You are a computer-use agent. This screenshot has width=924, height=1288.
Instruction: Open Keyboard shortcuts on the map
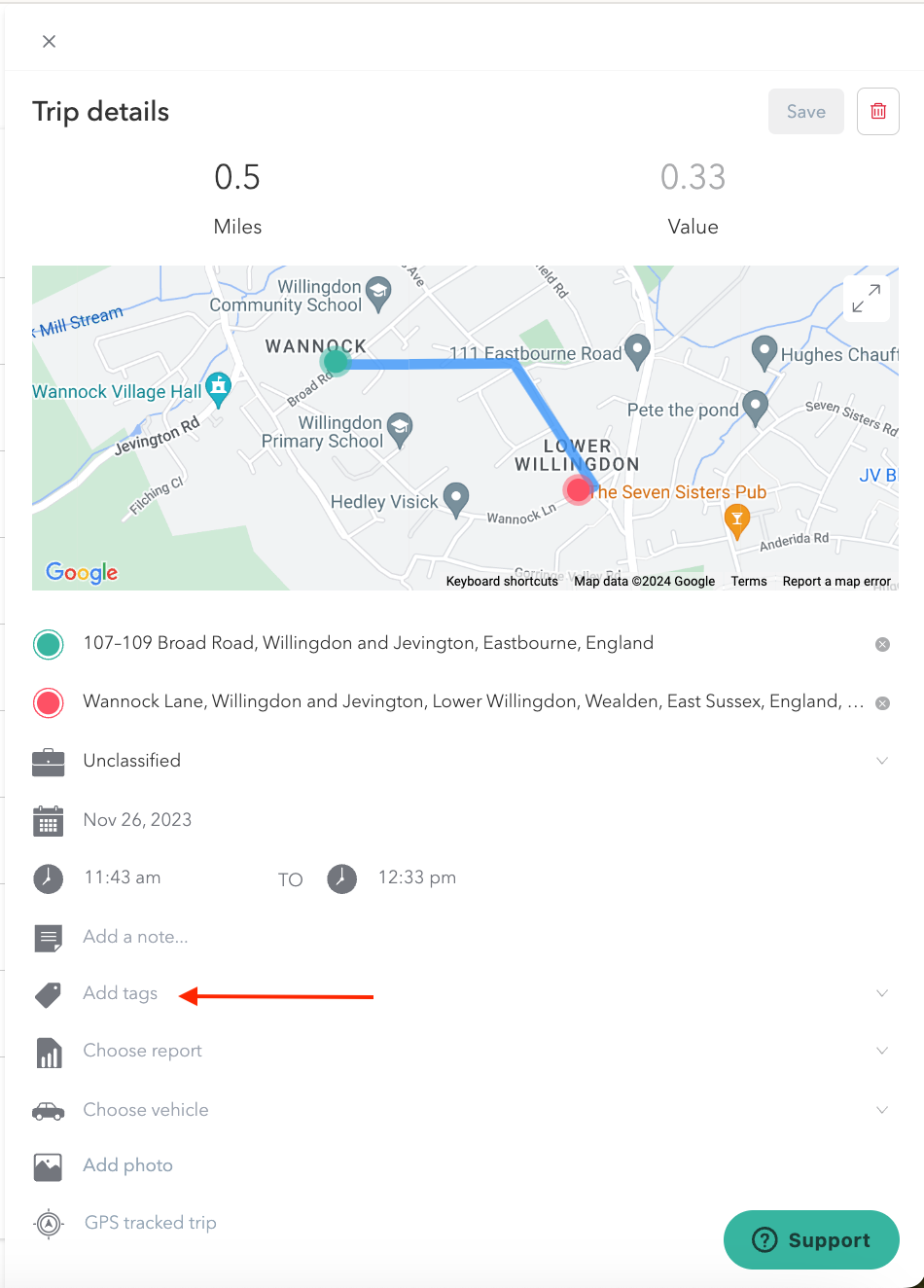coord(502,581)
